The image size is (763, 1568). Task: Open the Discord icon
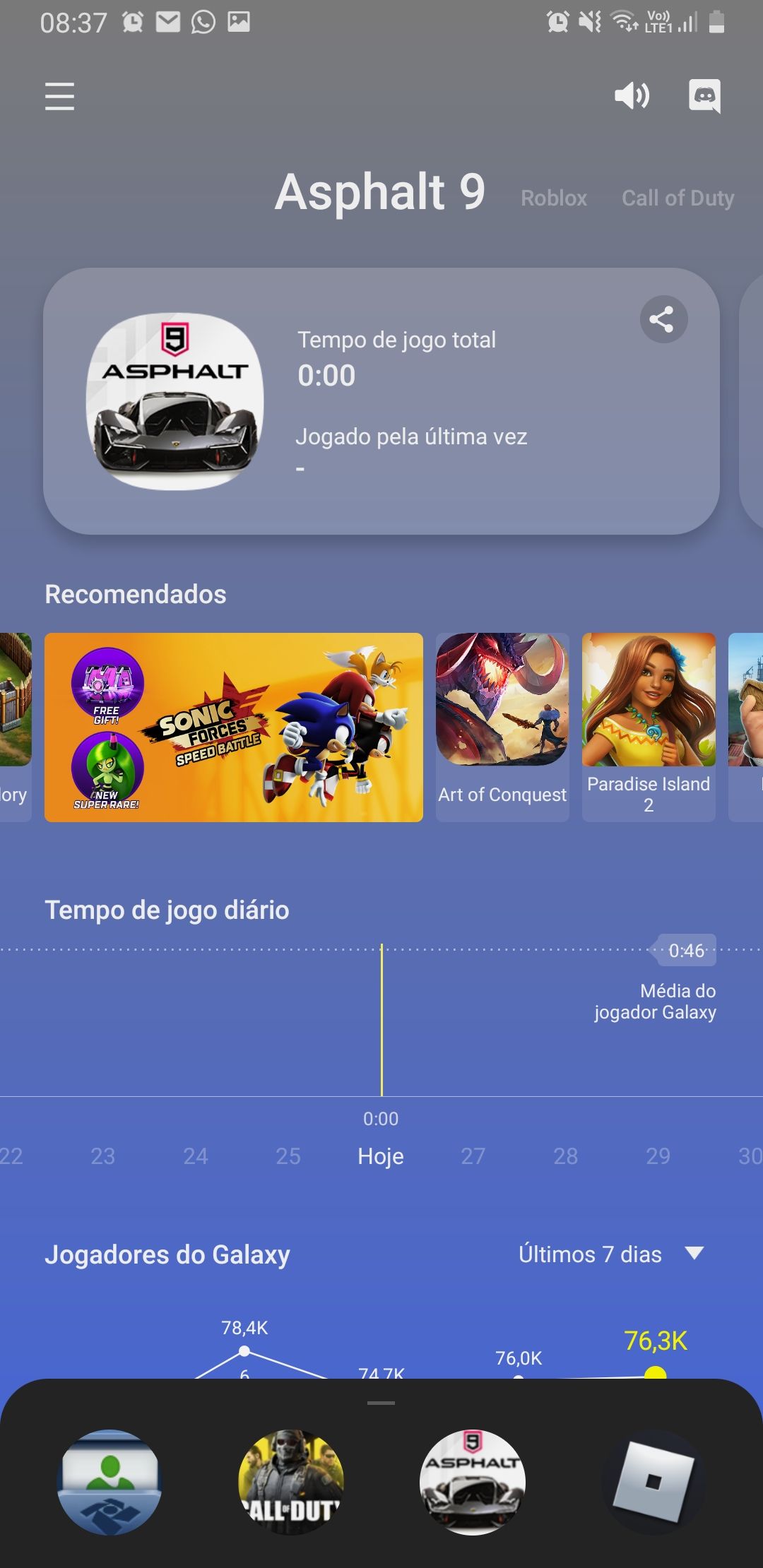(704, 95)
